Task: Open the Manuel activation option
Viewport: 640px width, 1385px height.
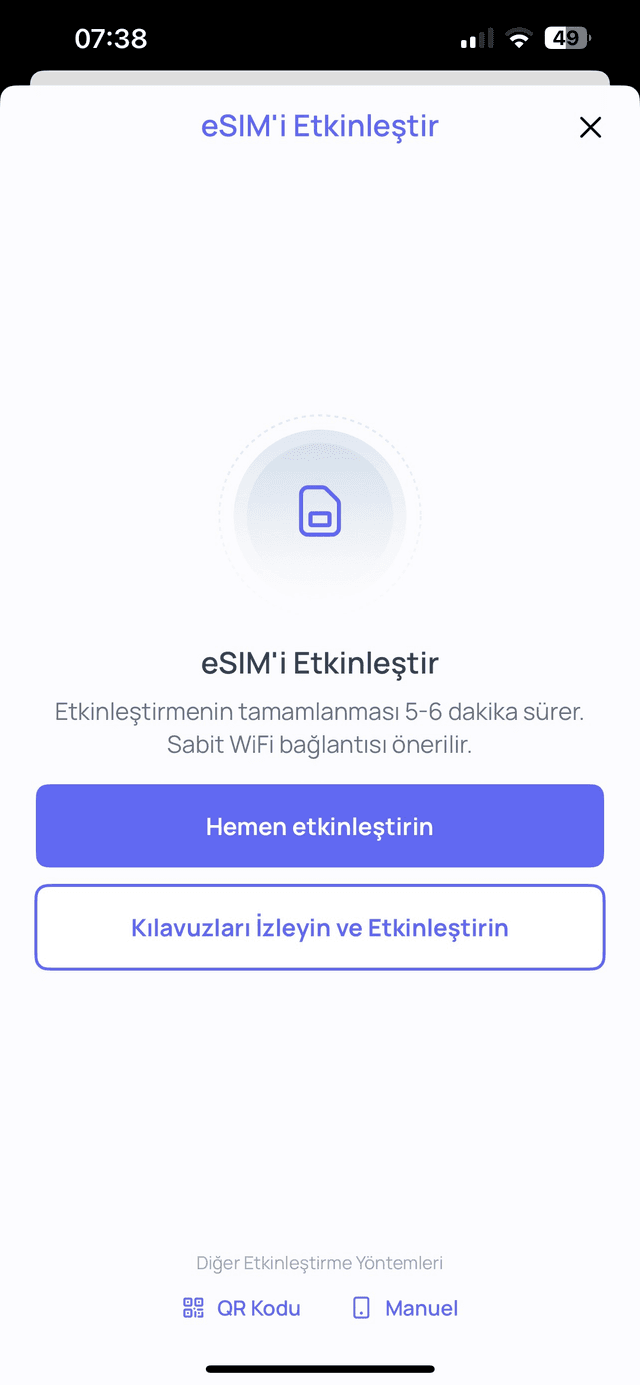Action: tap(405, 1308)
